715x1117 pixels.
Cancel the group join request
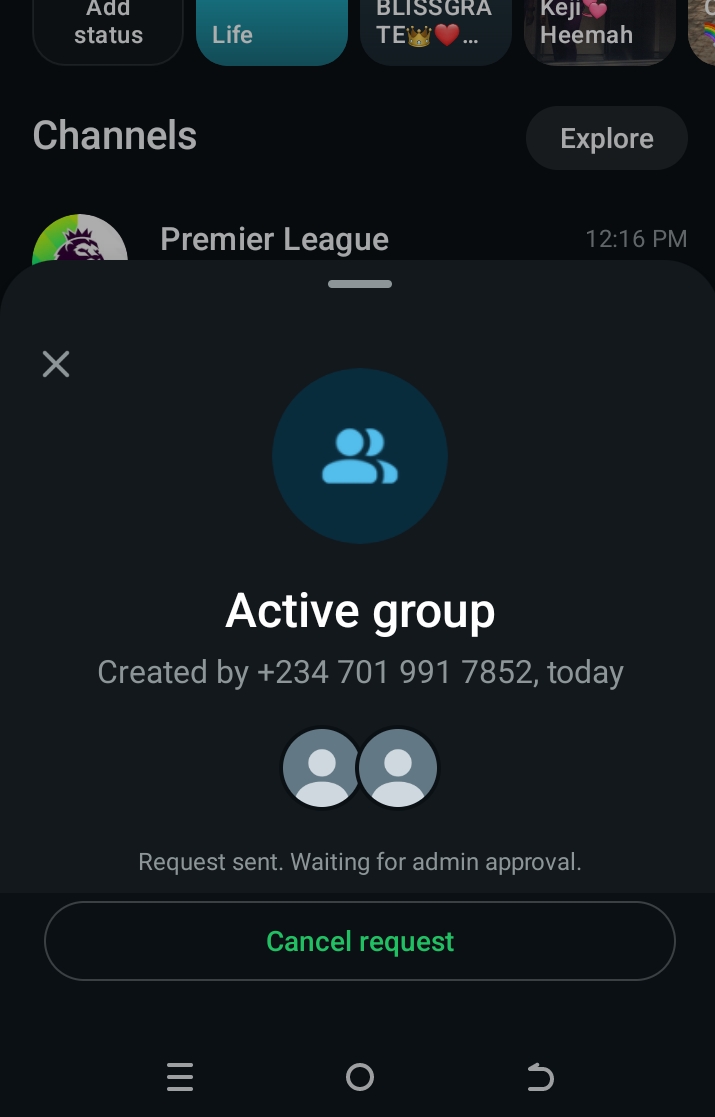pos(360,941)
